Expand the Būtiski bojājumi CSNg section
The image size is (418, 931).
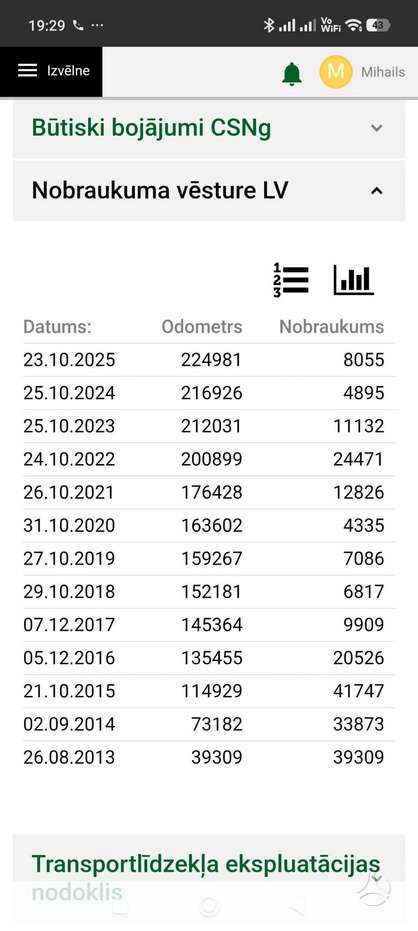pyautogui.click(x=209, y=128)
